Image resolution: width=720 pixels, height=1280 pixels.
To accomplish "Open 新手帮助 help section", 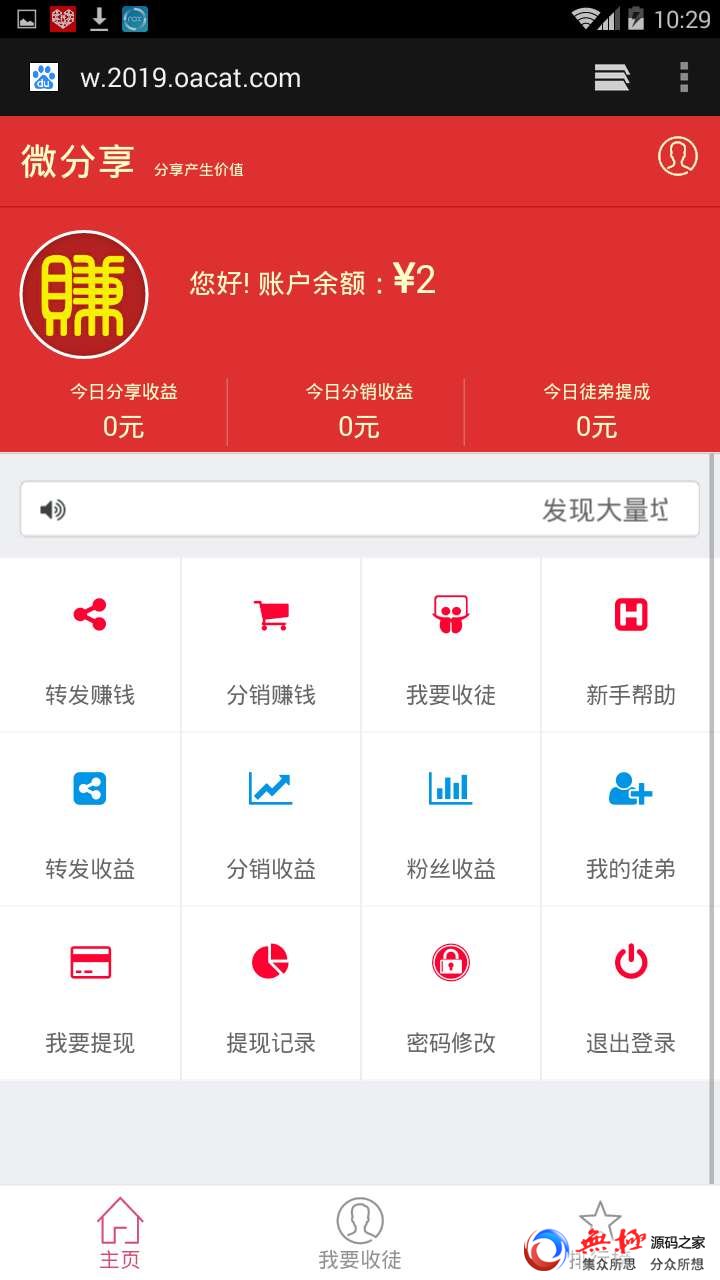I will (631, 645).
